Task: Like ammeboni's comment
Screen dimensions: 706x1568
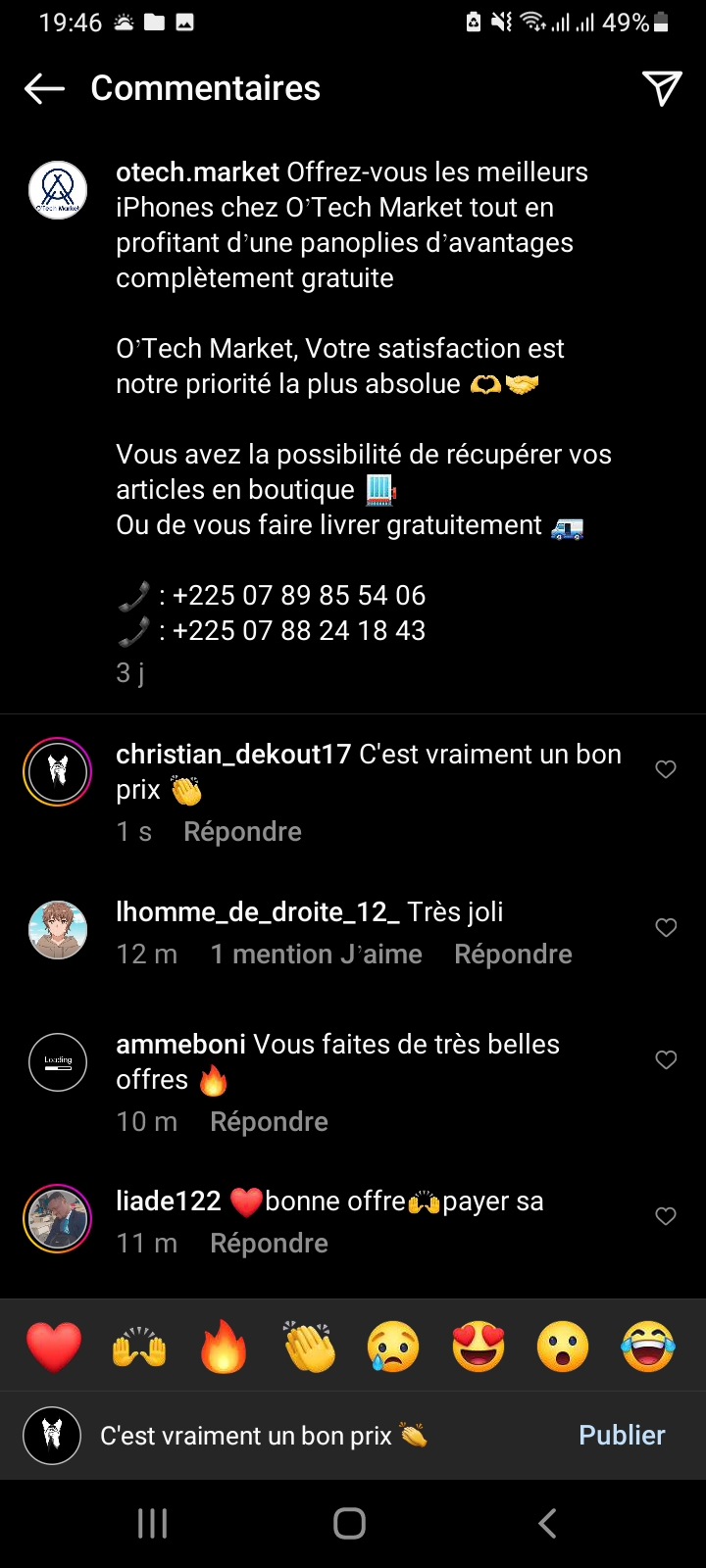Action: [x=666, y=1059]
